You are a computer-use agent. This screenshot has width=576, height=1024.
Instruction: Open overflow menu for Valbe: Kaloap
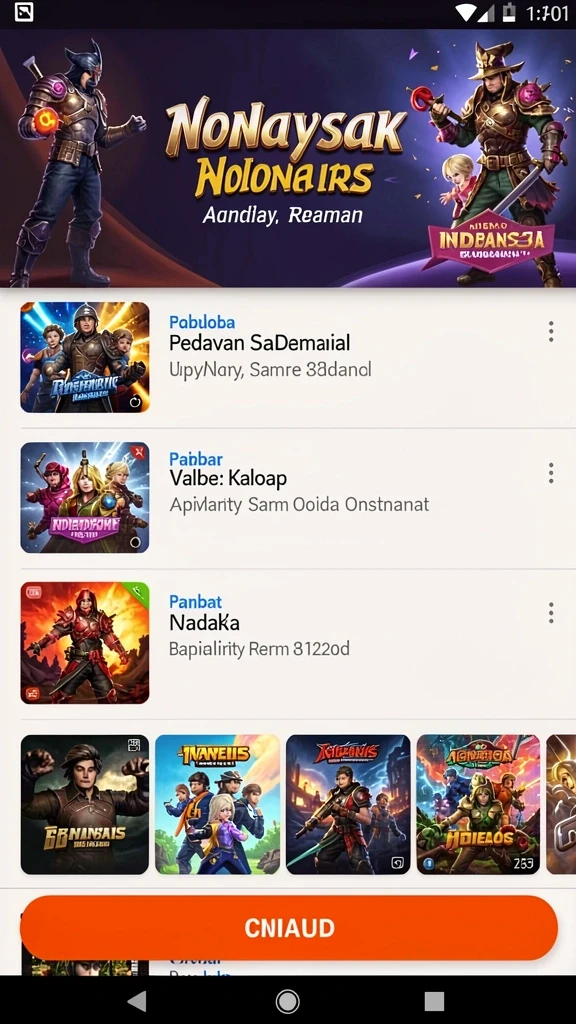551,473
